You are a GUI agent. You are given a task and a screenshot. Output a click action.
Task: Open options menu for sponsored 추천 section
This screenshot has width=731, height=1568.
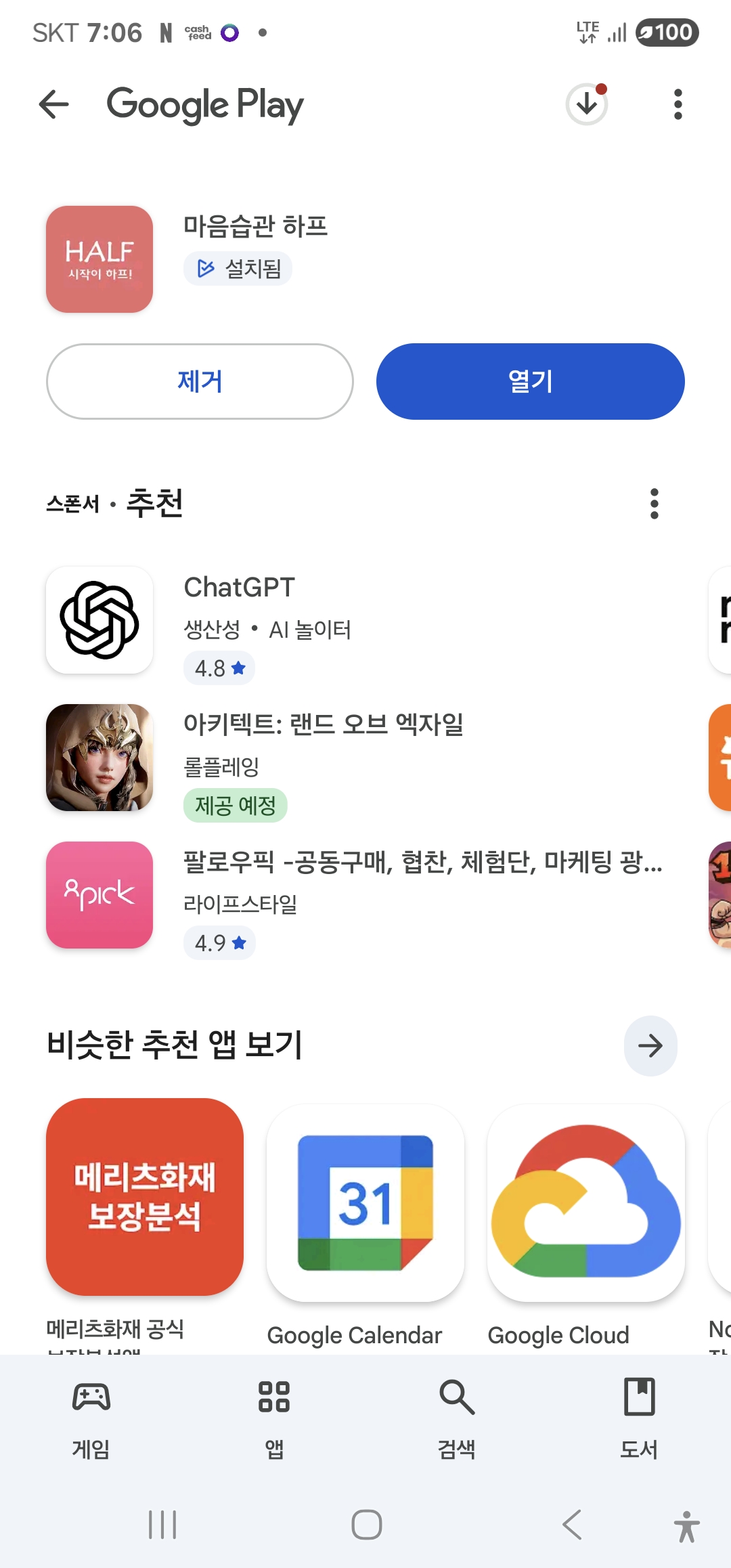pos(654,504)
